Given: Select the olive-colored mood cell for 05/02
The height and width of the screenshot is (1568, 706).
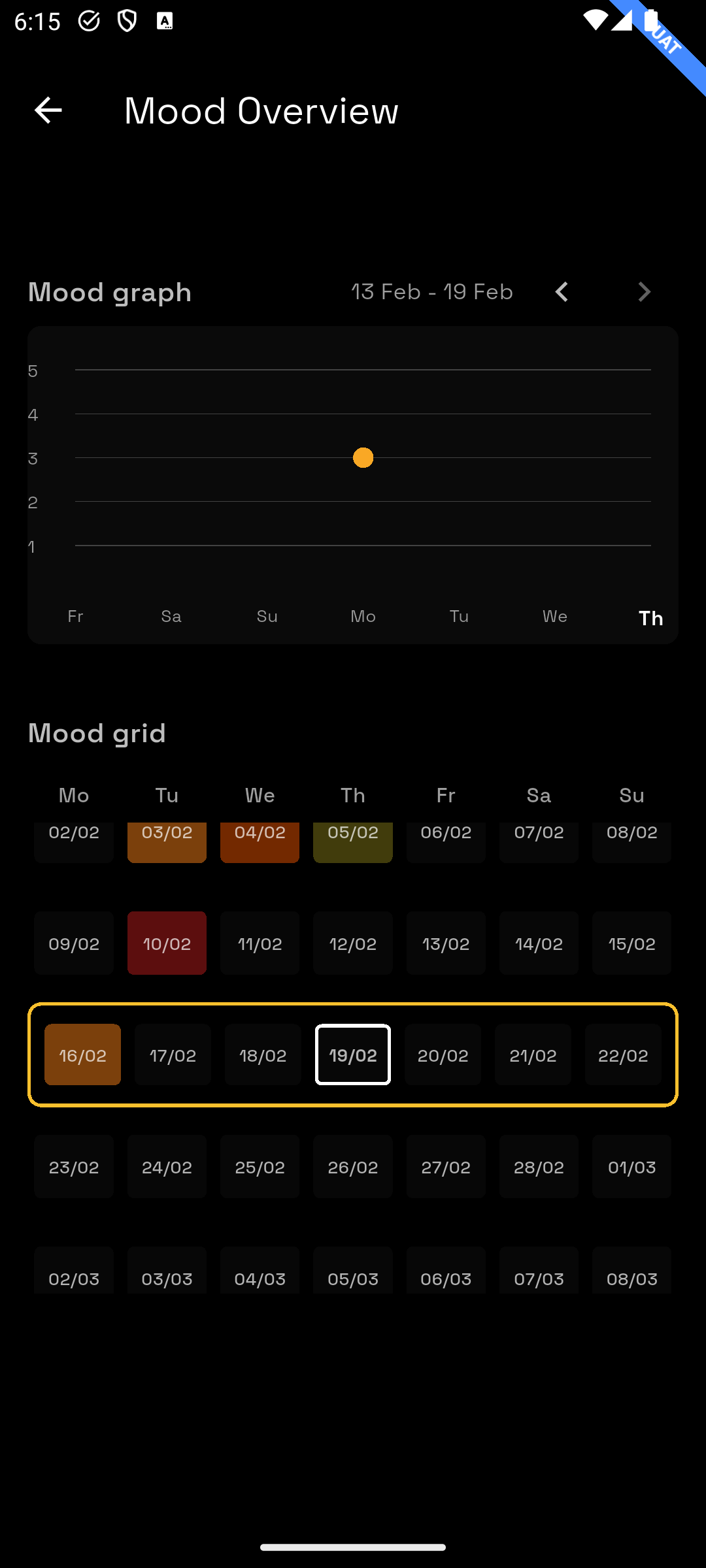Looking at the screenshot, I should tap(352, 842).
